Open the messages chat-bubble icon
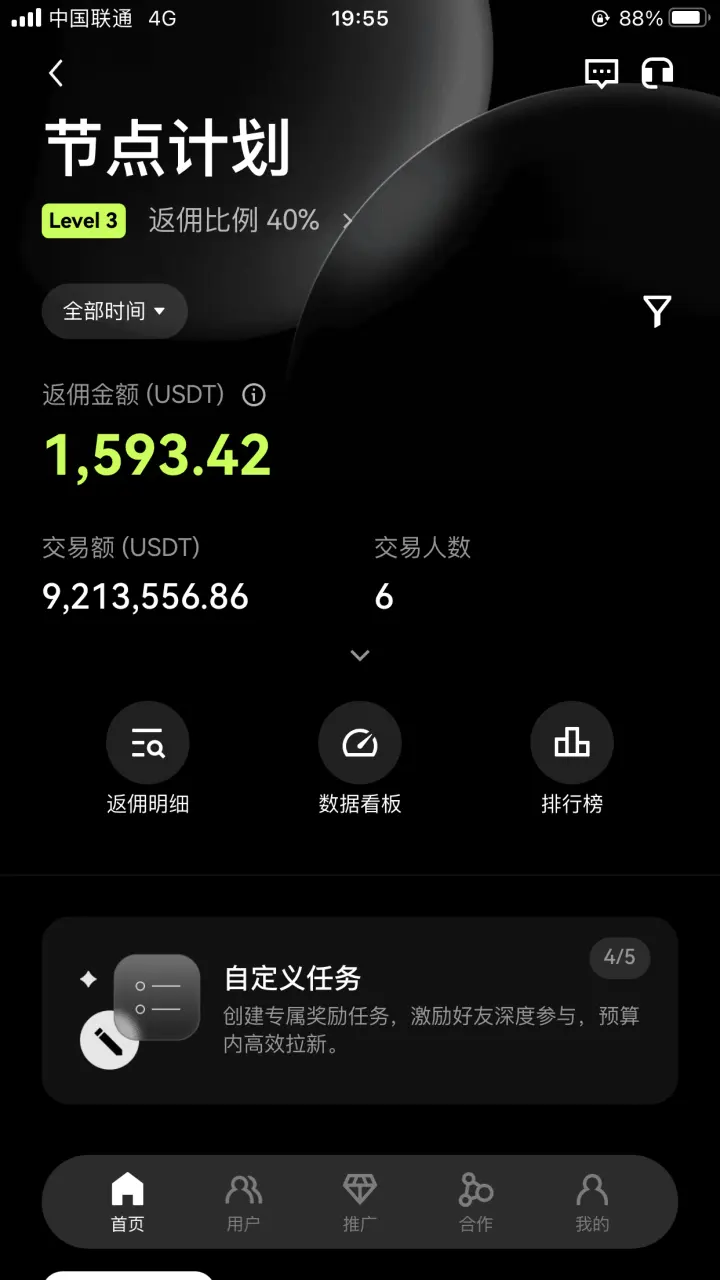The width and height of the screenshot is (720, 1280). [601, 73]
